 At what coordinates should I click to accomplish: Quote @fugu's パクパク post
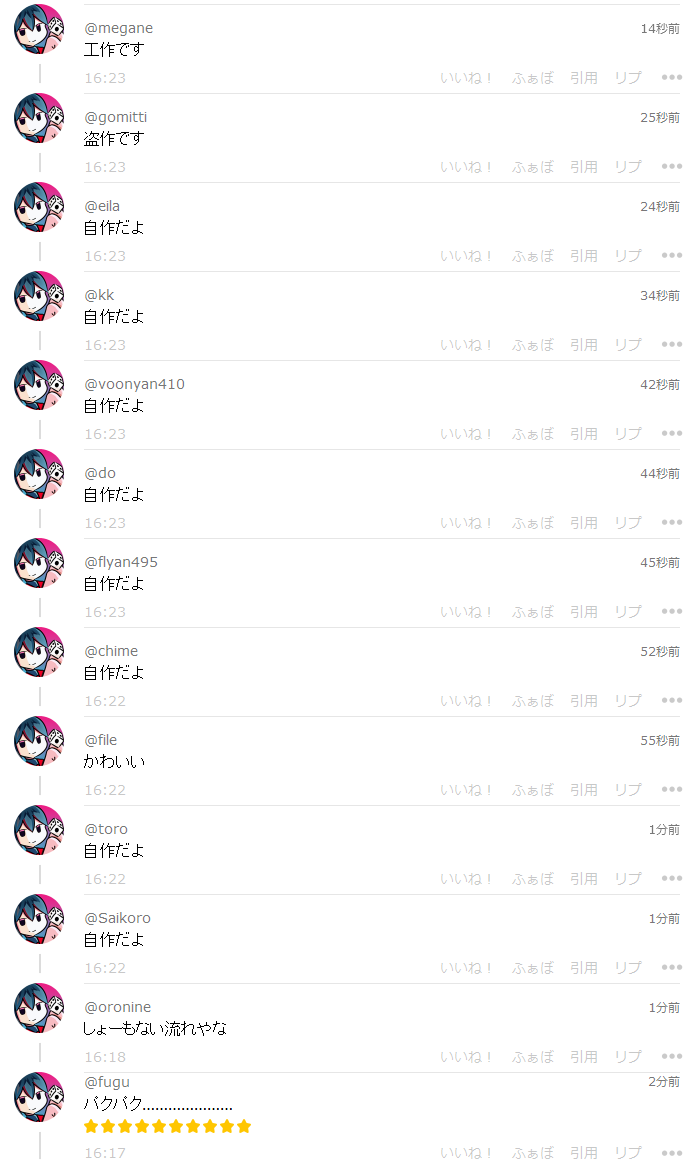coord(584,1152)
